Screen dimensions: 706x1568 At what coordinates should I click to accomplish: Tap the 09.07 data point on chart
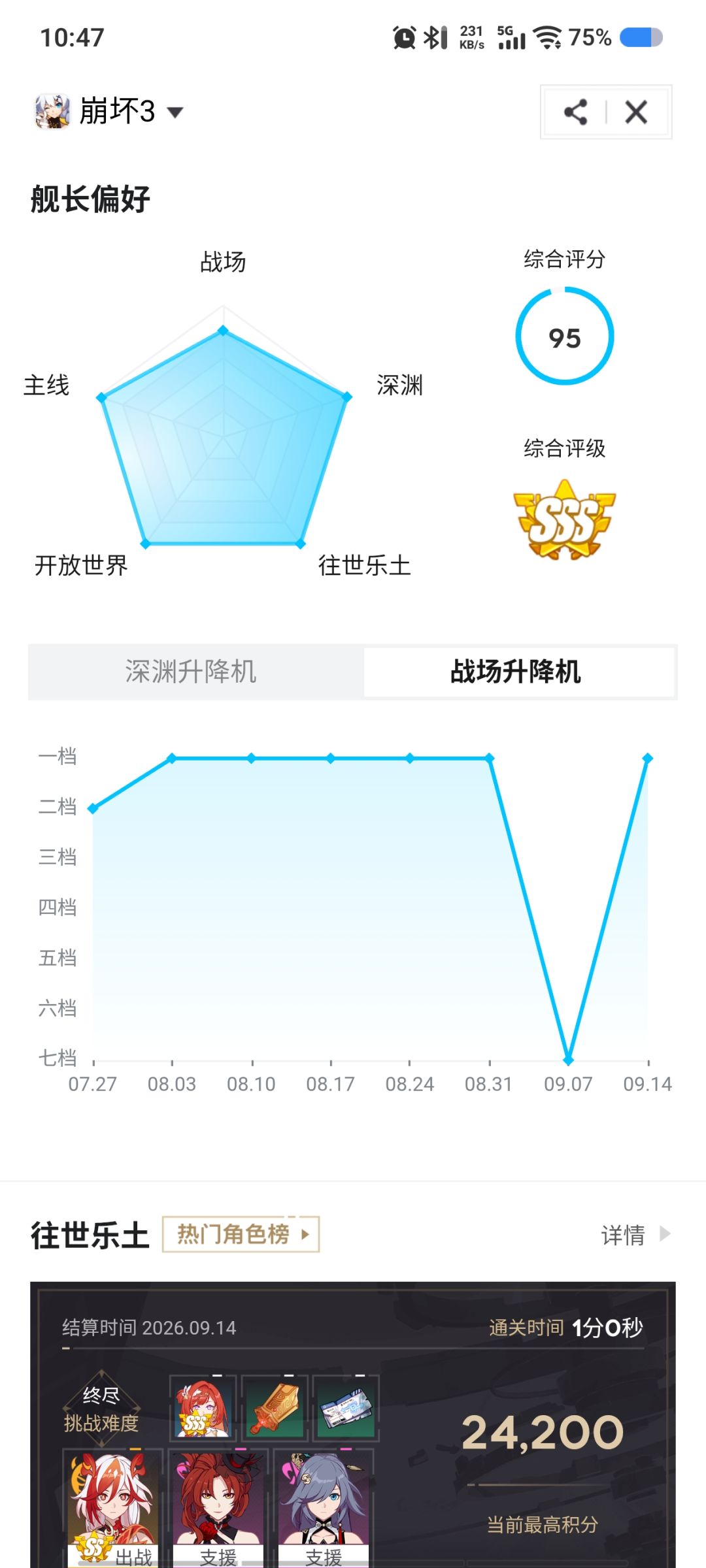(568, 1060)
